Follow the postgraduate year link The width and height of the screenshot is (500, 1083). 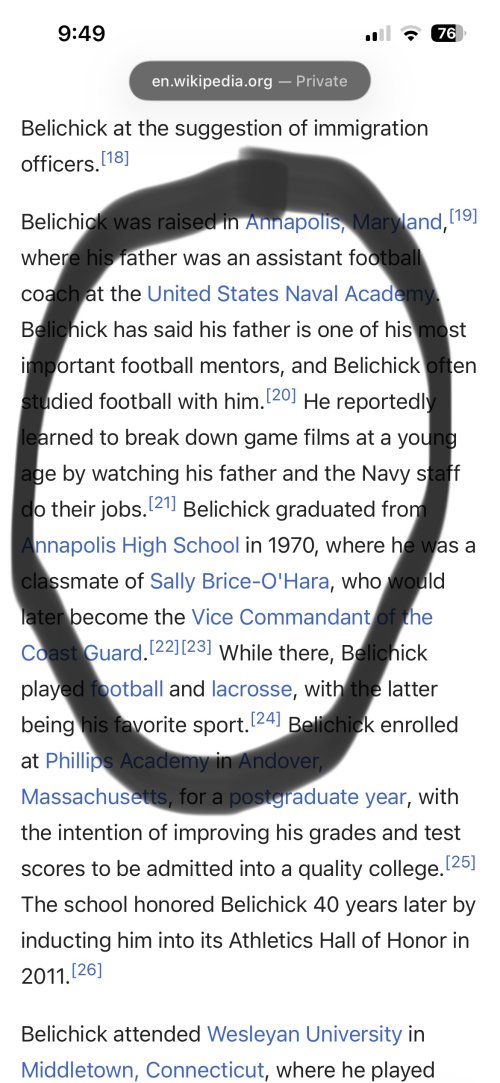click(317, 797)
